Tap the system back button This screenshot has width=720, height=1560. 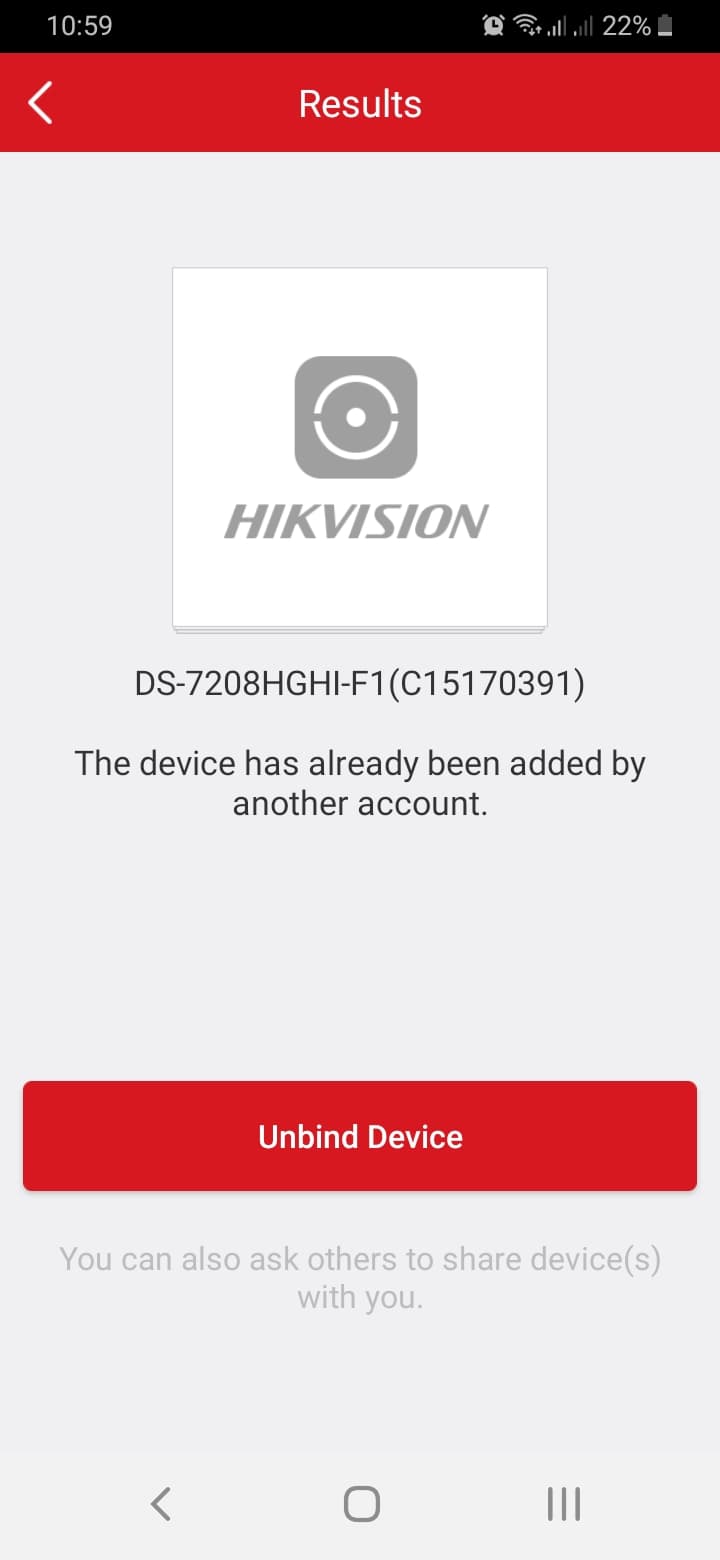click(x=160, y=1503)
